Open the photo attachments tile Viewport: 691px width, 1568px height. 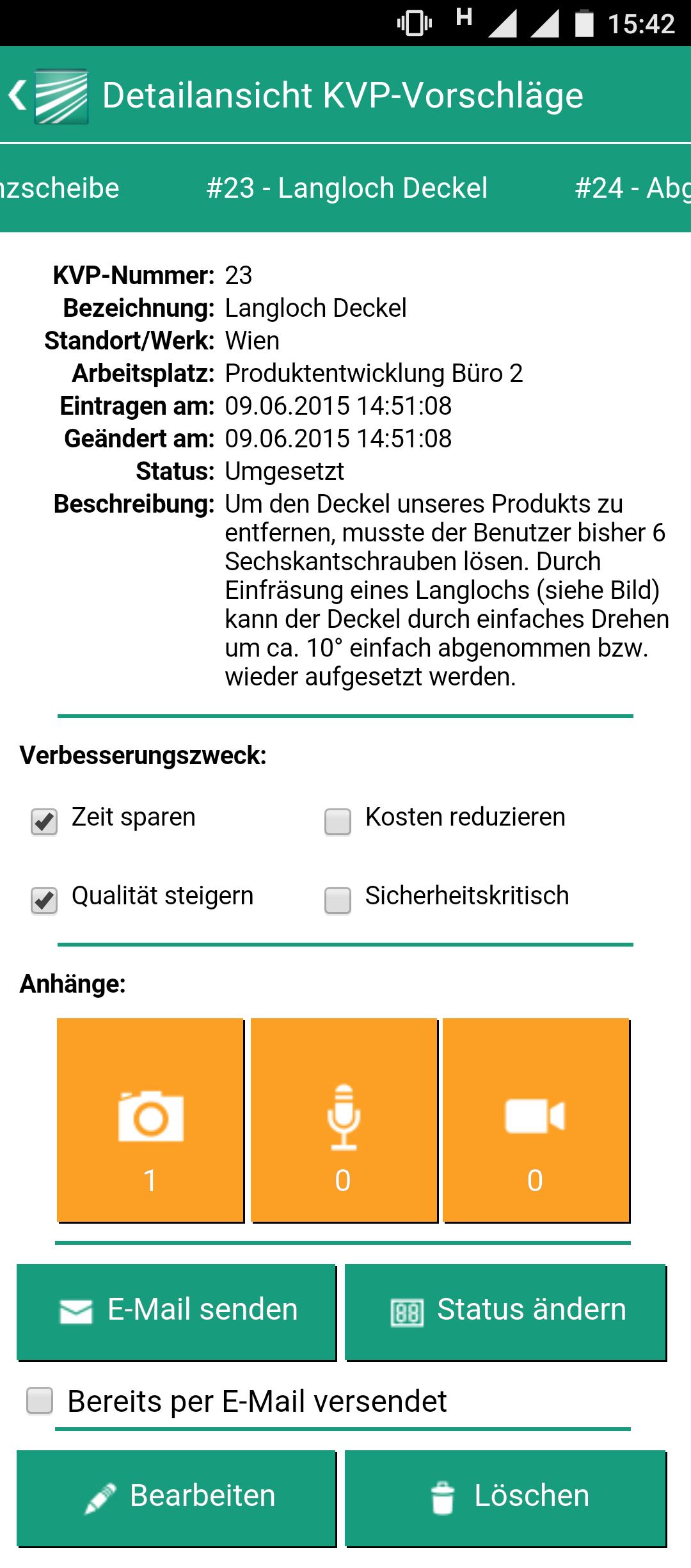pos(150,1120)
